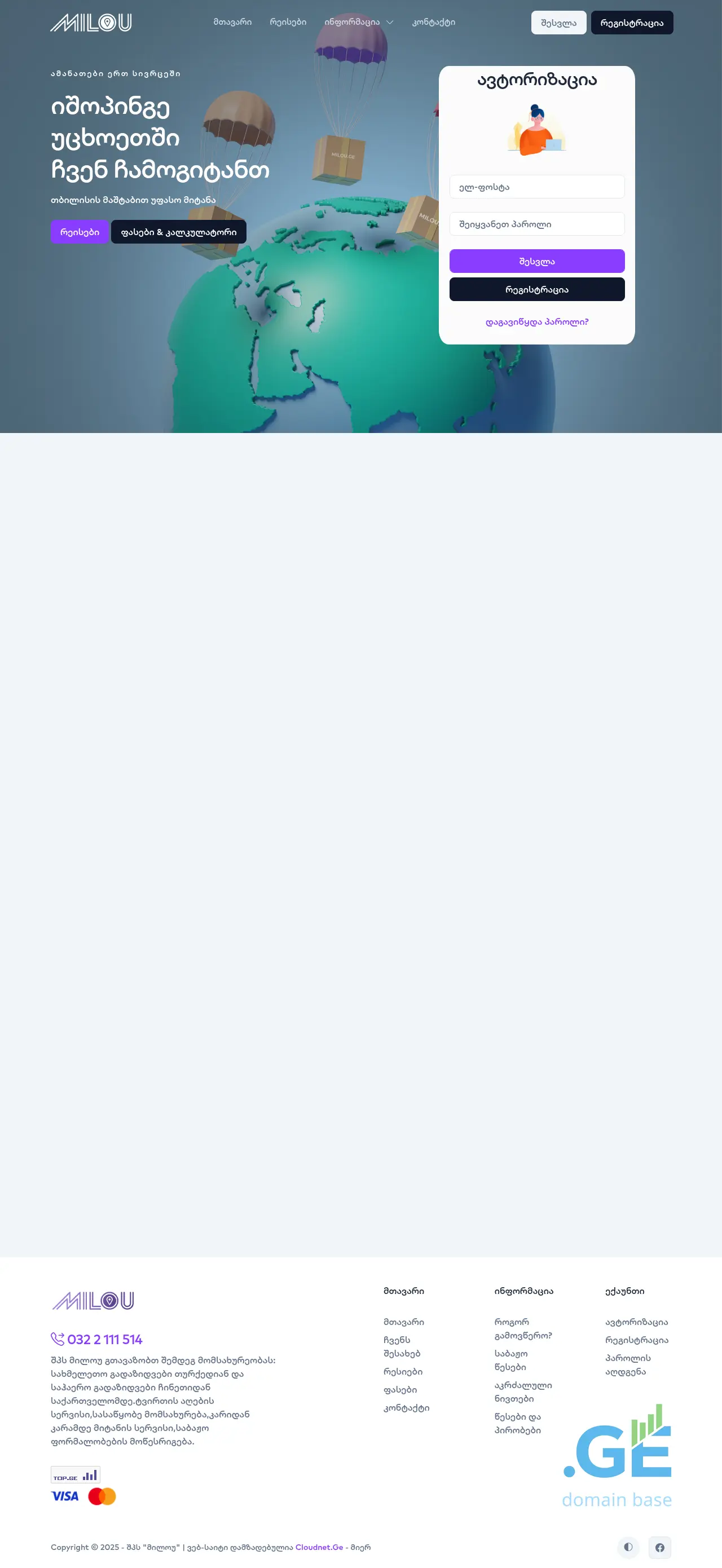Viewport: 722px width, 1568px height.
Task: Open footer link როგორ გამოვიწერო?
Action: pyautogui.click(x=522, y=1329)
